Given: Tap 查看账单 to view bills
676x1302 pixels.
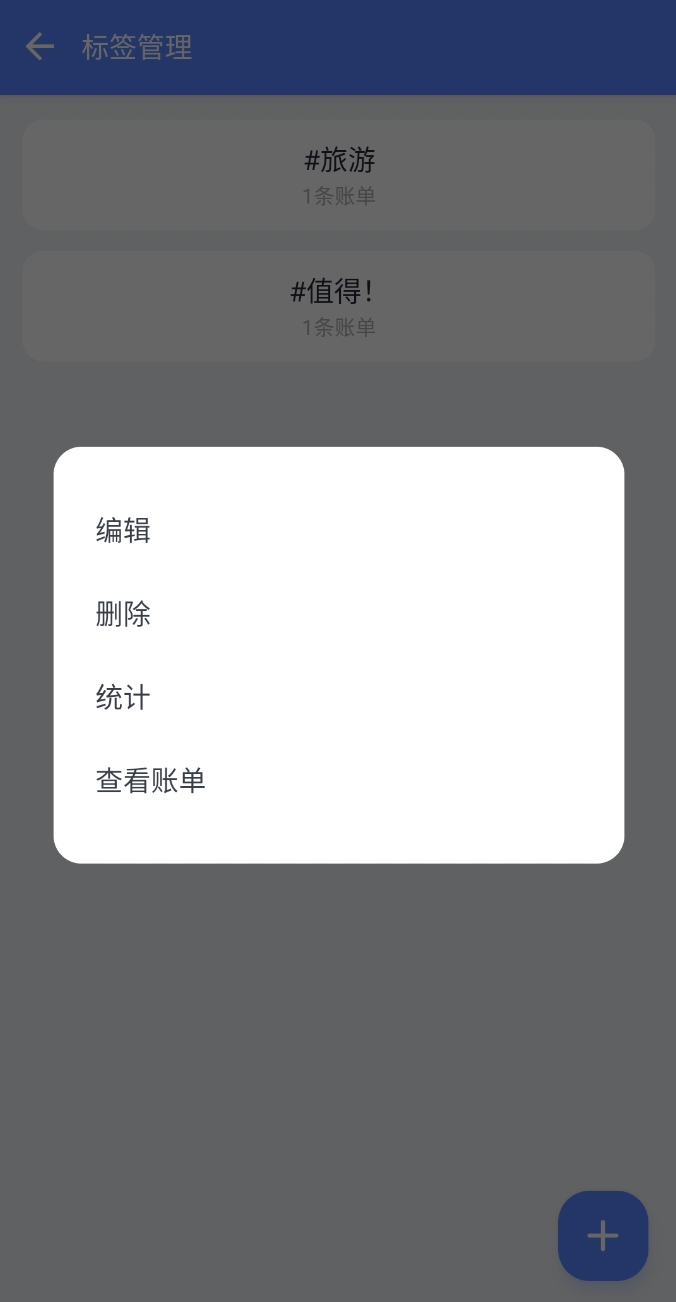Looking at the screenshot, I should point(151,781).
